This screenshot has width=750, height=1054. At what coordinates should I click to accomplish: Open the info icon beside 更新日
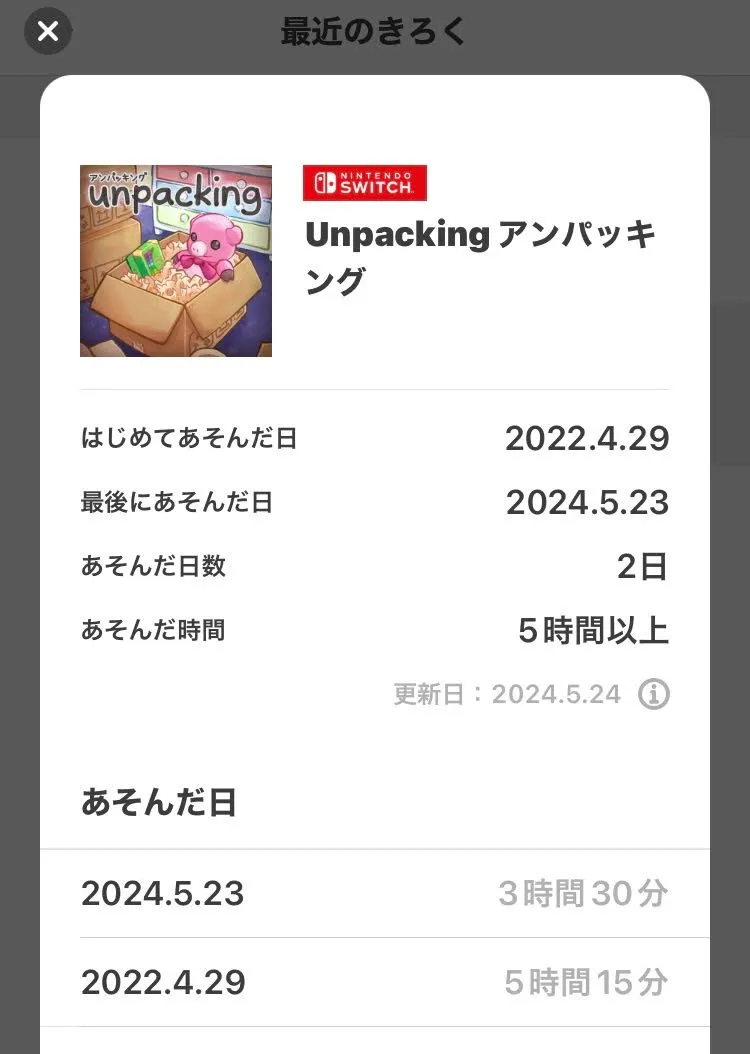[654, 694]
